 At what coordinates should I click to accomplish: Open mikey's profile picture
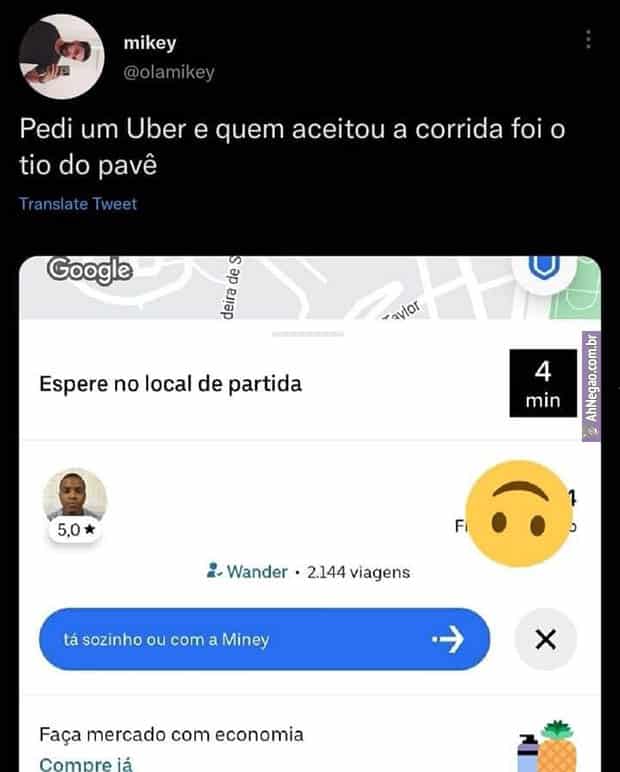pyautogui.click(x=57, y=57)
